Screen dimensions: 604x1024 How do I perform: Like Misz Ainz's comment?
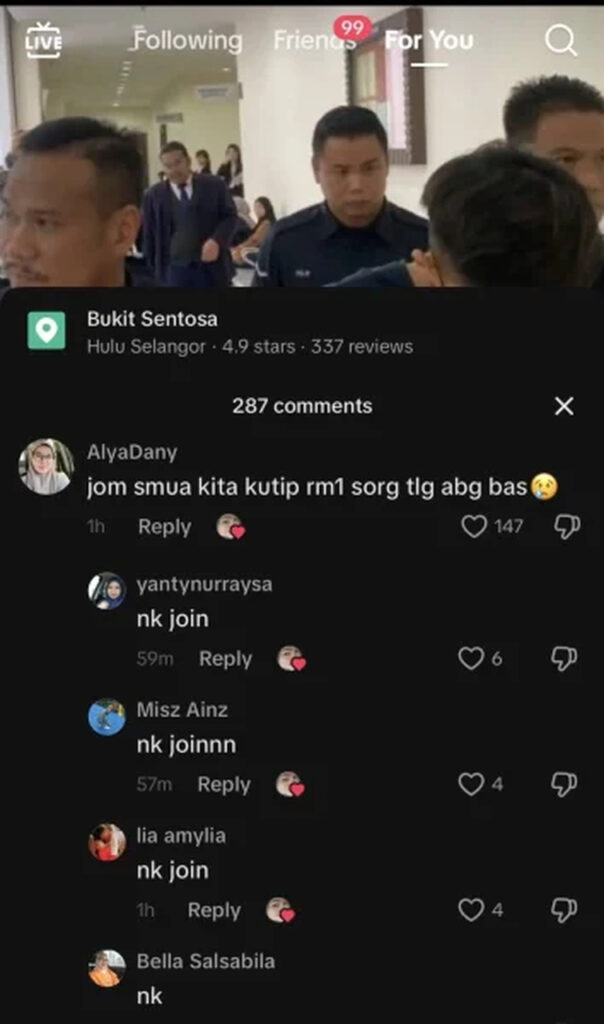coord(471,784)
